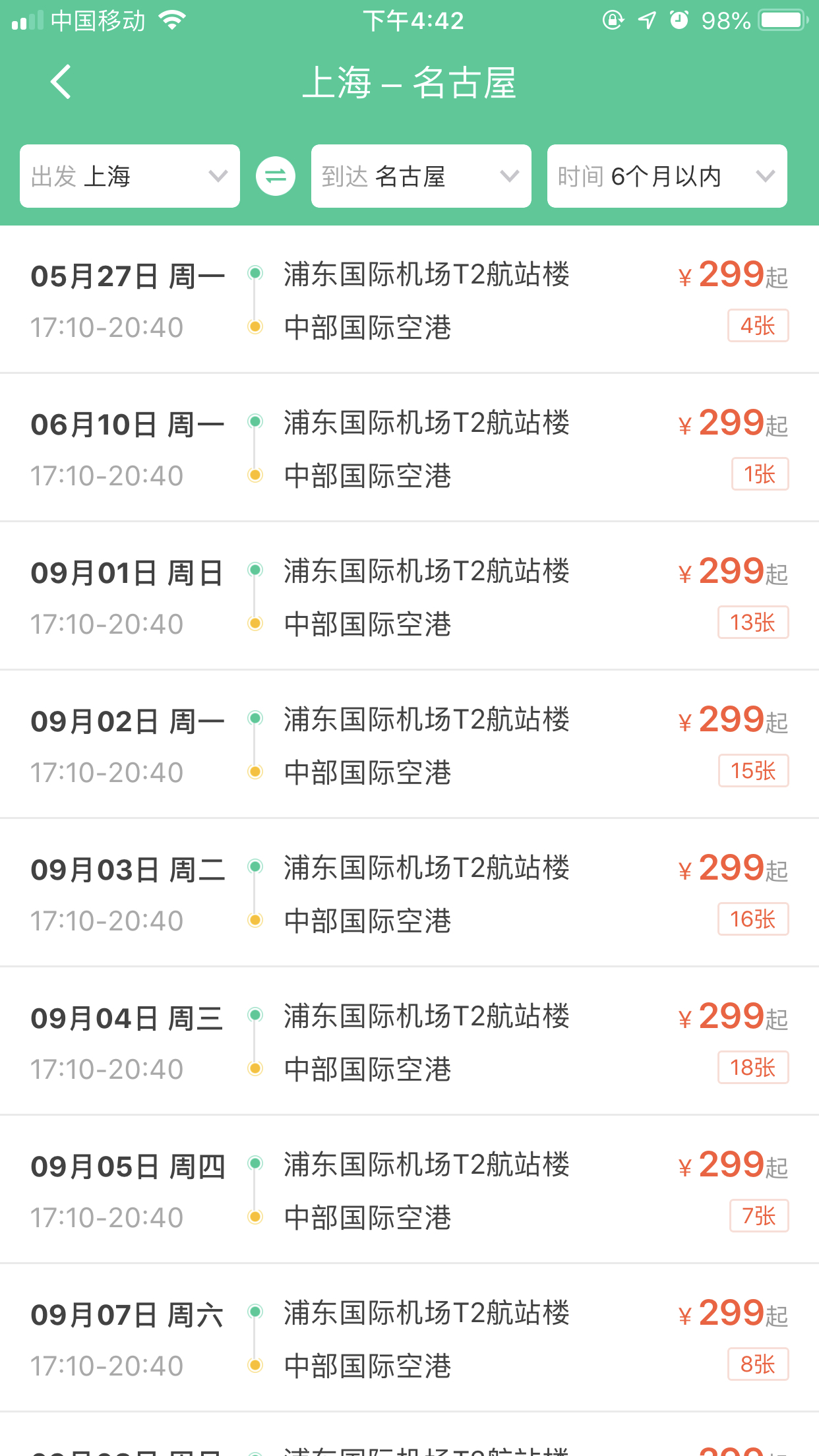This screenshot has height=1456, width=819.
Task: Choose the 09月01日 周日 flight
Action: coord(409,597)
